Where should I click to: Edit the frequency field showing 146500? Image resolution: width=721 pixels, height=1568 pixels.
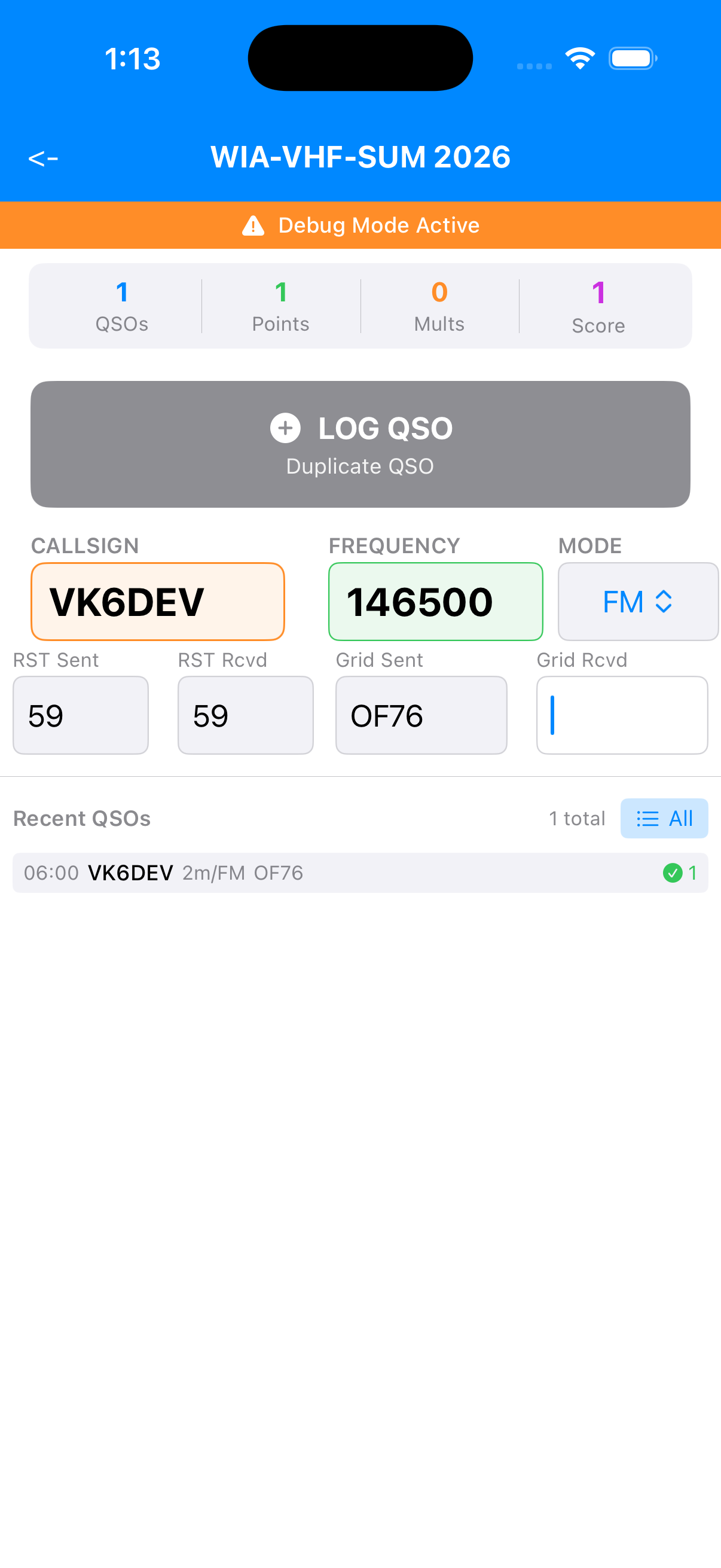click(x=435, y=602)
